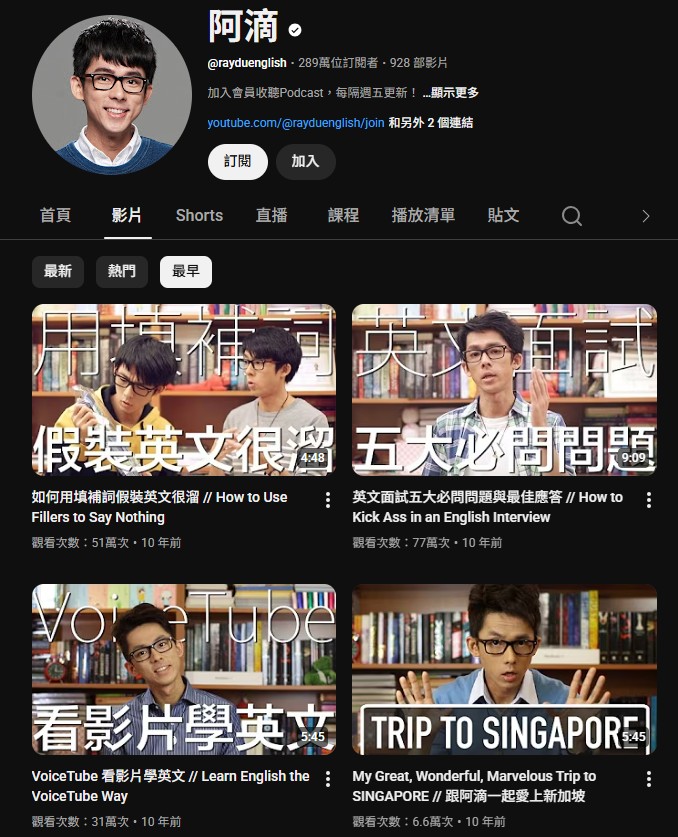Screen dimensions: 678x837
Task: Open more options for the 英文面試 video
Action: 648,499
